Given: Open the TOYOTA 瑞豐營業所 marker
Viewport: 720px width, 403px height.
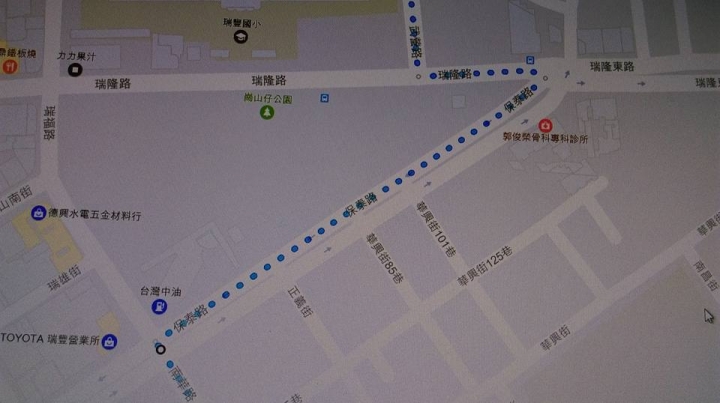Looking at the screenshot, I should [110, 342].
